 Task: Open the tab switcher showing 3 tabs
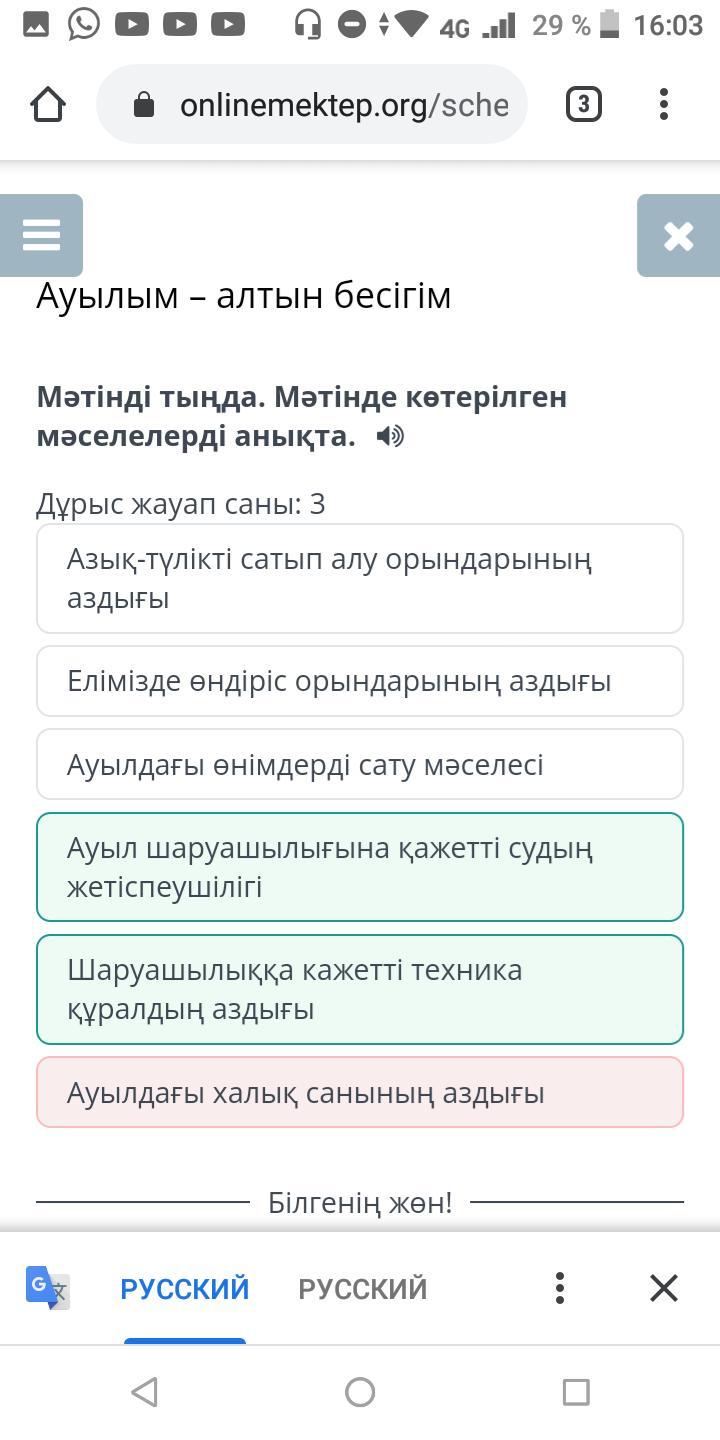point(584,104)
